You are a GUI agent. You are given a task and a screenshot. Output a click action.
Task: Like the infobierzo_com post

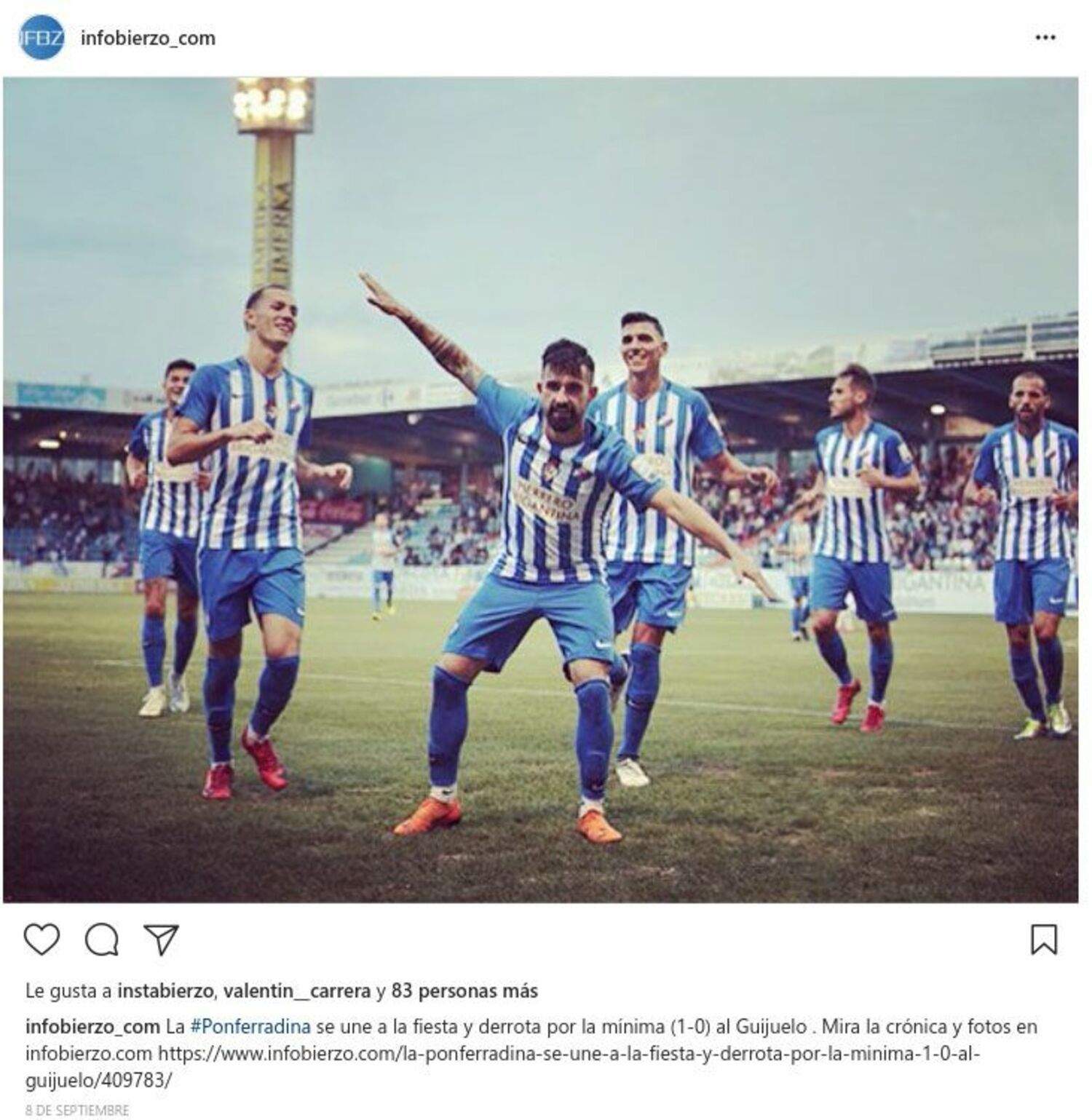pyautogui.click(x=41, y=940)
